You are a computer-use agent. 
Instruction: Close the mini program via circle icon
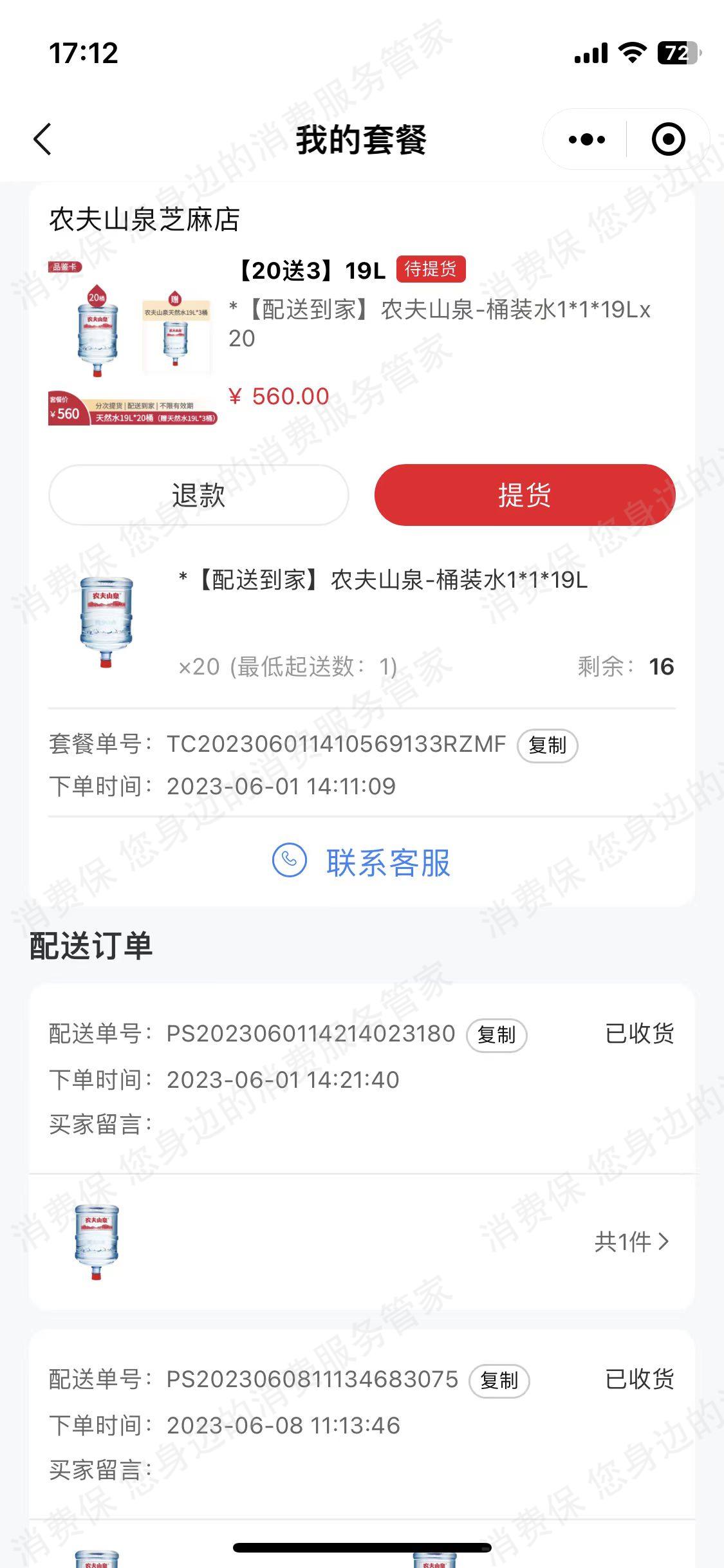tap(668, 139)
